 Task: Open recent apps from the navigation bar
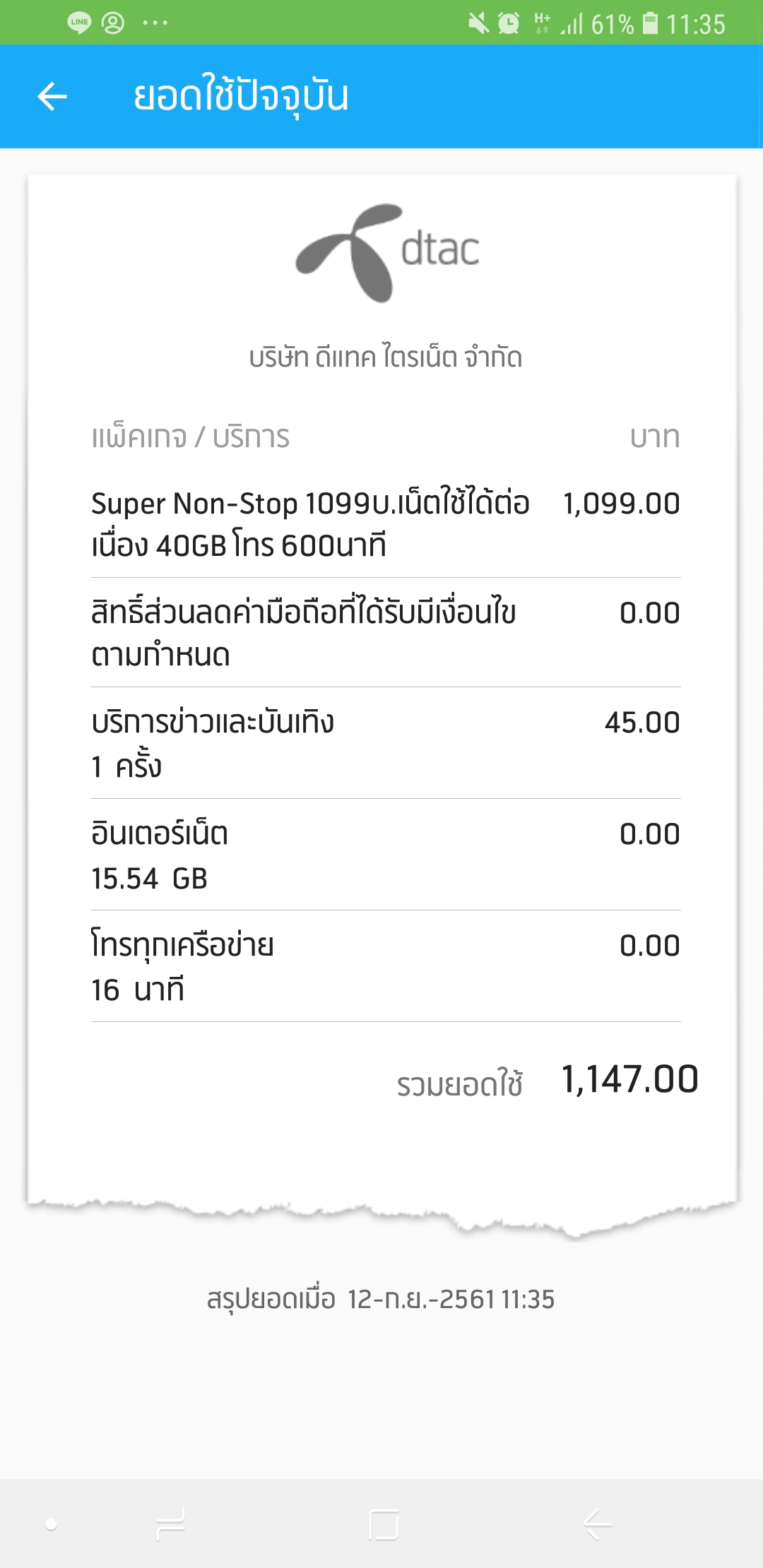[x=171, y=1525]
